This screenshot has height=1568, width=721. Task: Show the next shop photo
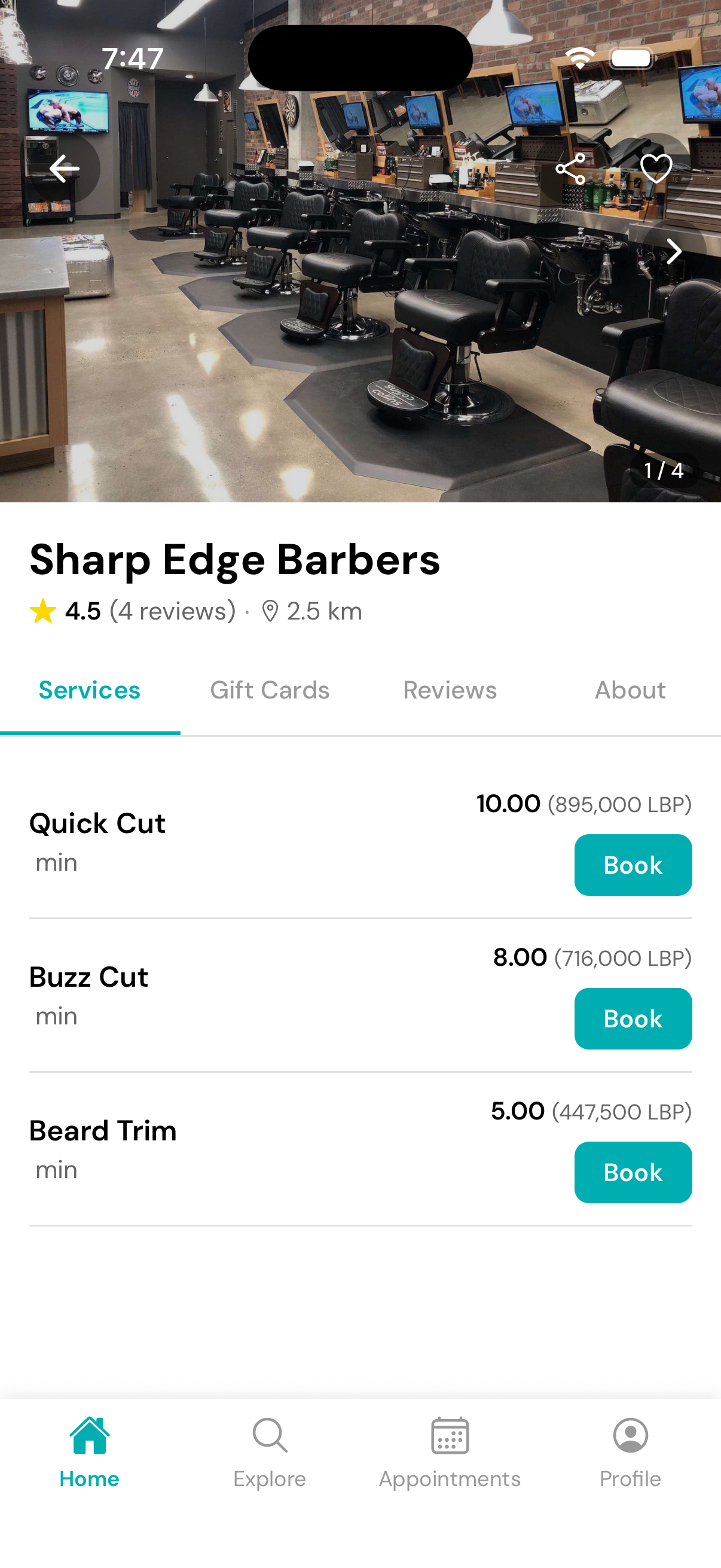pyautogui.click(x=674, y=251)
